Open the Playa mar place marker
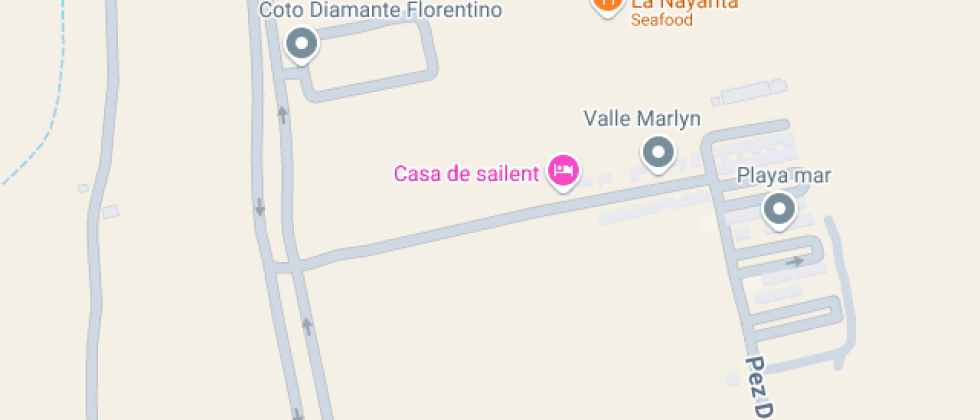This screenshot has width=980, height=420. [x=779, y=210]
